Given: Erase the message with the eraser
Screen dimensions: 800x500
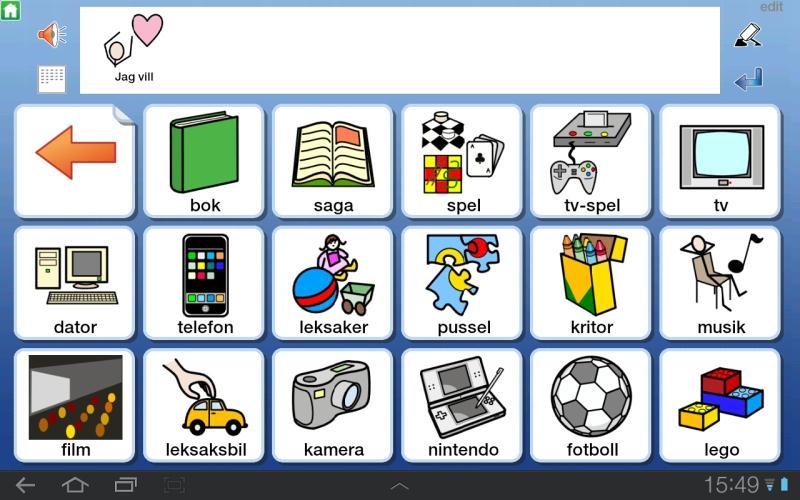Looking at the screenshot, I should 747,36.
